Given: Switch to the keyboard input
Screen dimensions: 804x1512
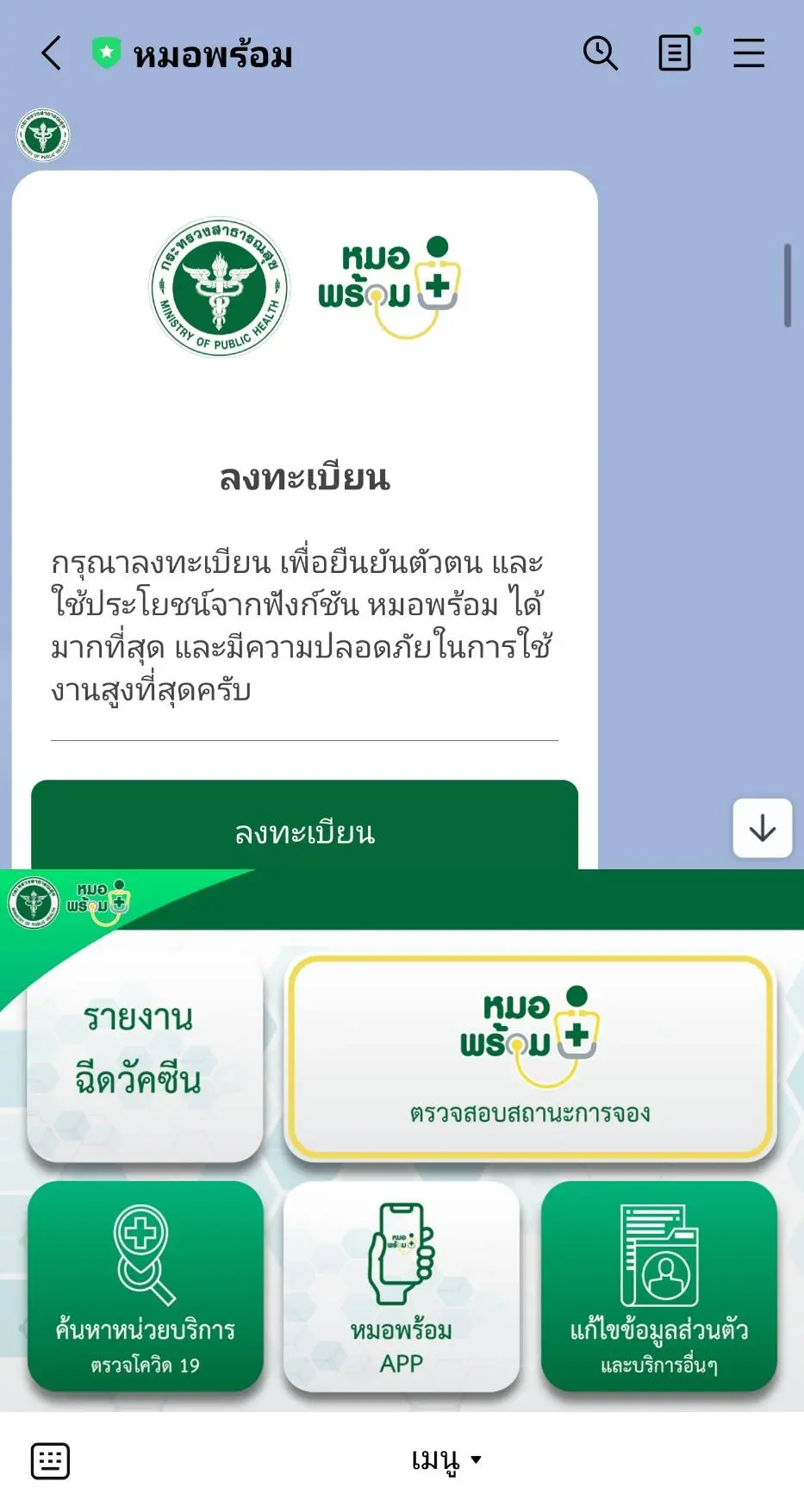Looking at the screenshot, I should (x=50, y=1460).
